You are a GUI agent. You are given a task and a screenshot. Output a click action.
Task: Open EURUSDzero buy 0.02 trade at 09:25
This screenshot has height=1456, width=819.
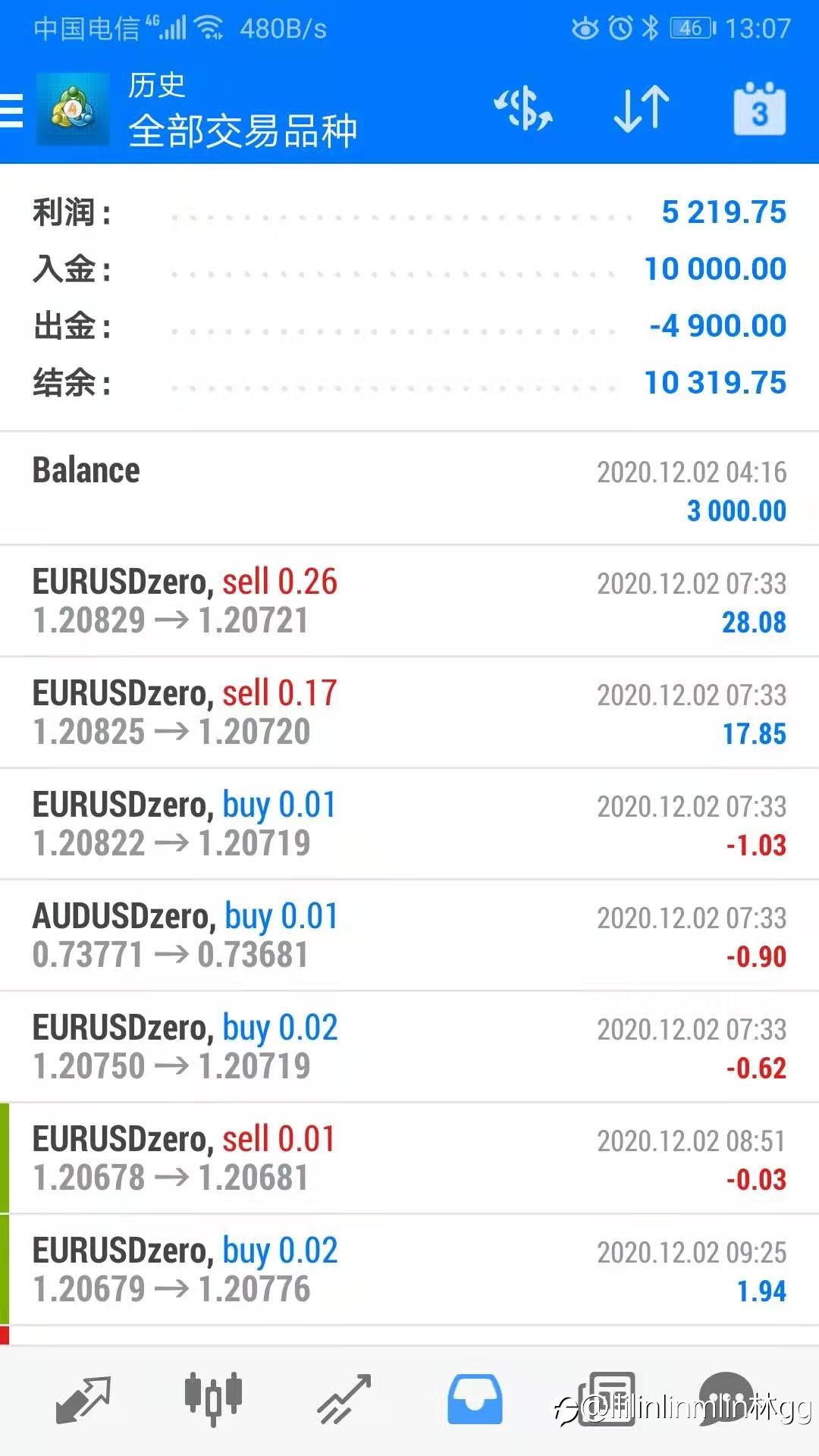pos(409,1270)
